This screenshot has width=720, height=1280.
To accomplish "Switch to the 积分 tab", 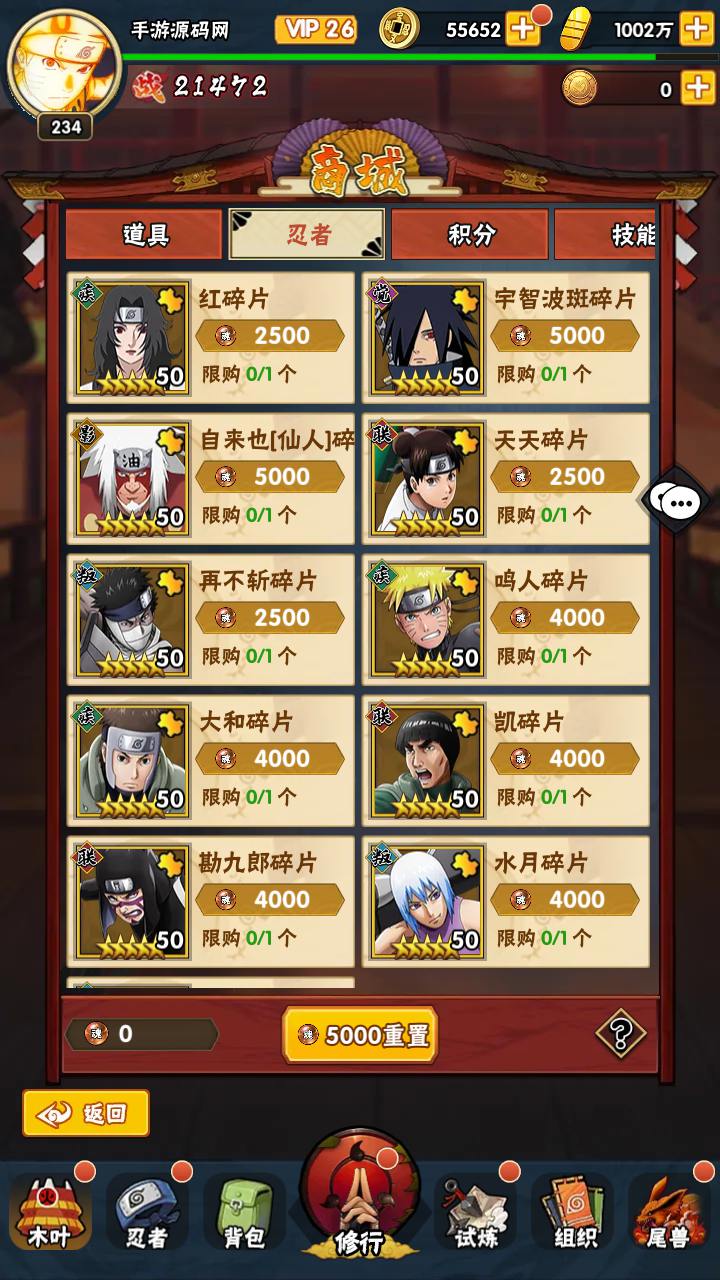I will 470,235.
